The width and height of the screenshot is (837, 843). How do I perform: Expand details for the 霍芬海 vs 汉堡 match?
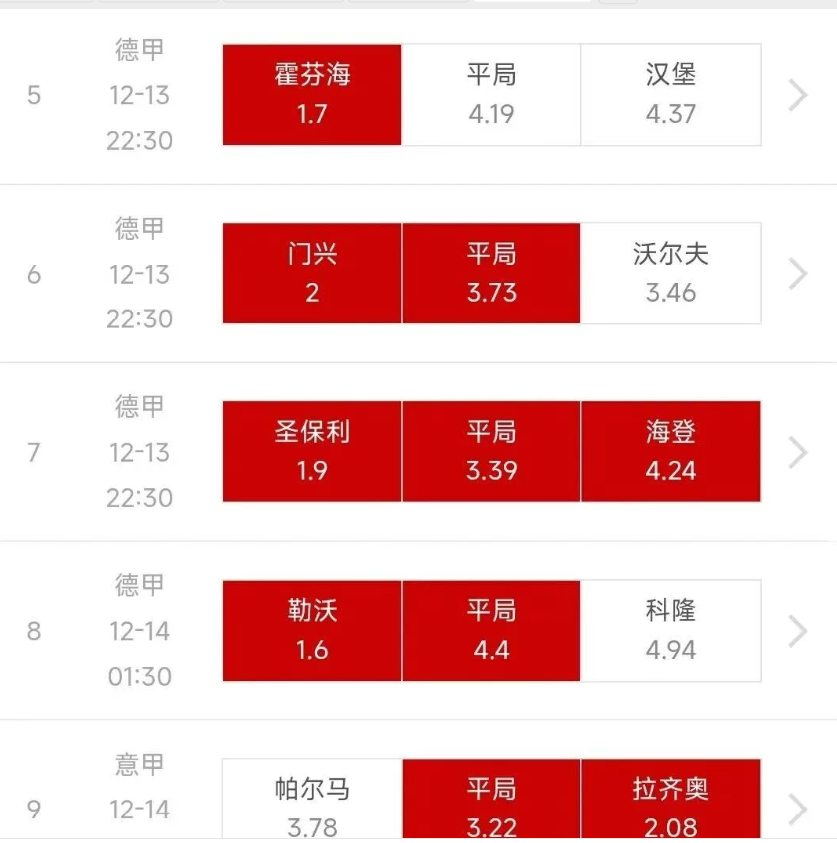coord(798,95)
